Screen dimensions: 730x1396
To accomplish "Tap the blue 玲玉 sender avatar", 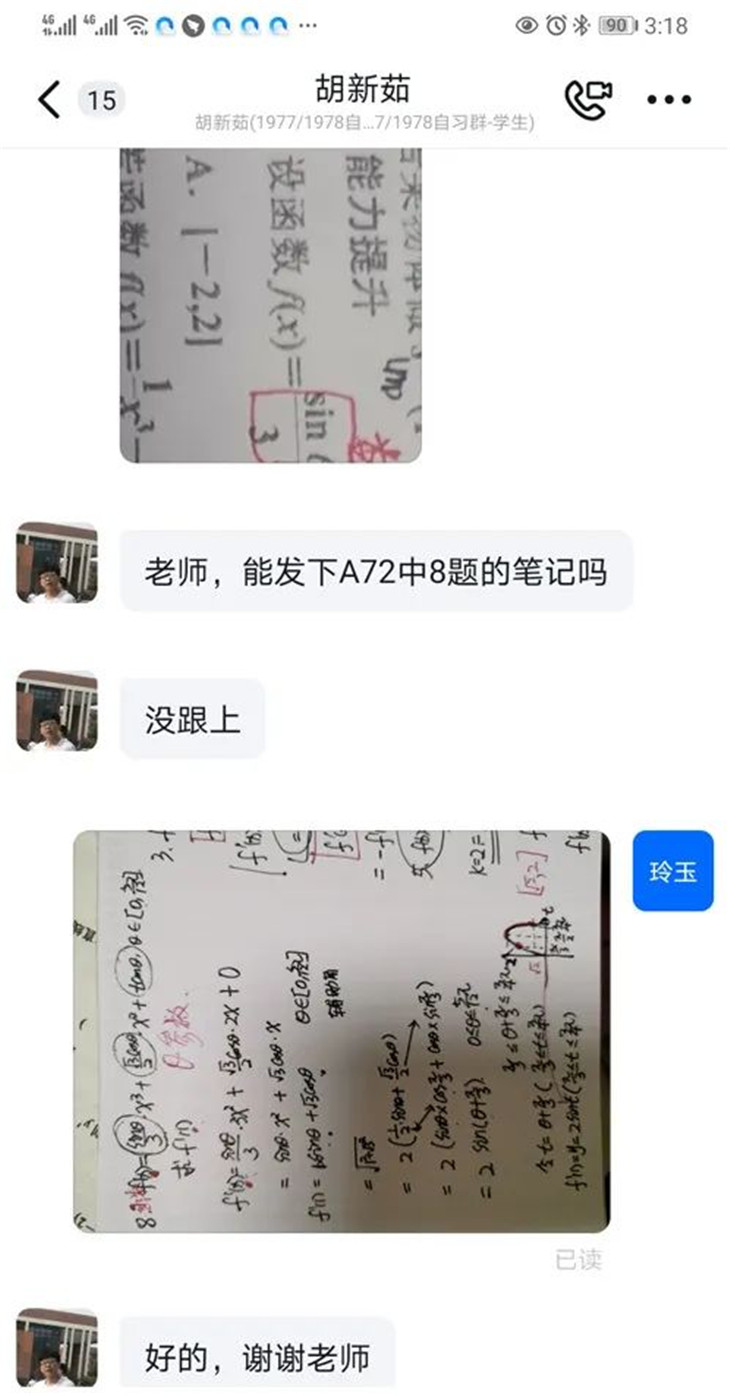I will (x=673, y=871).
